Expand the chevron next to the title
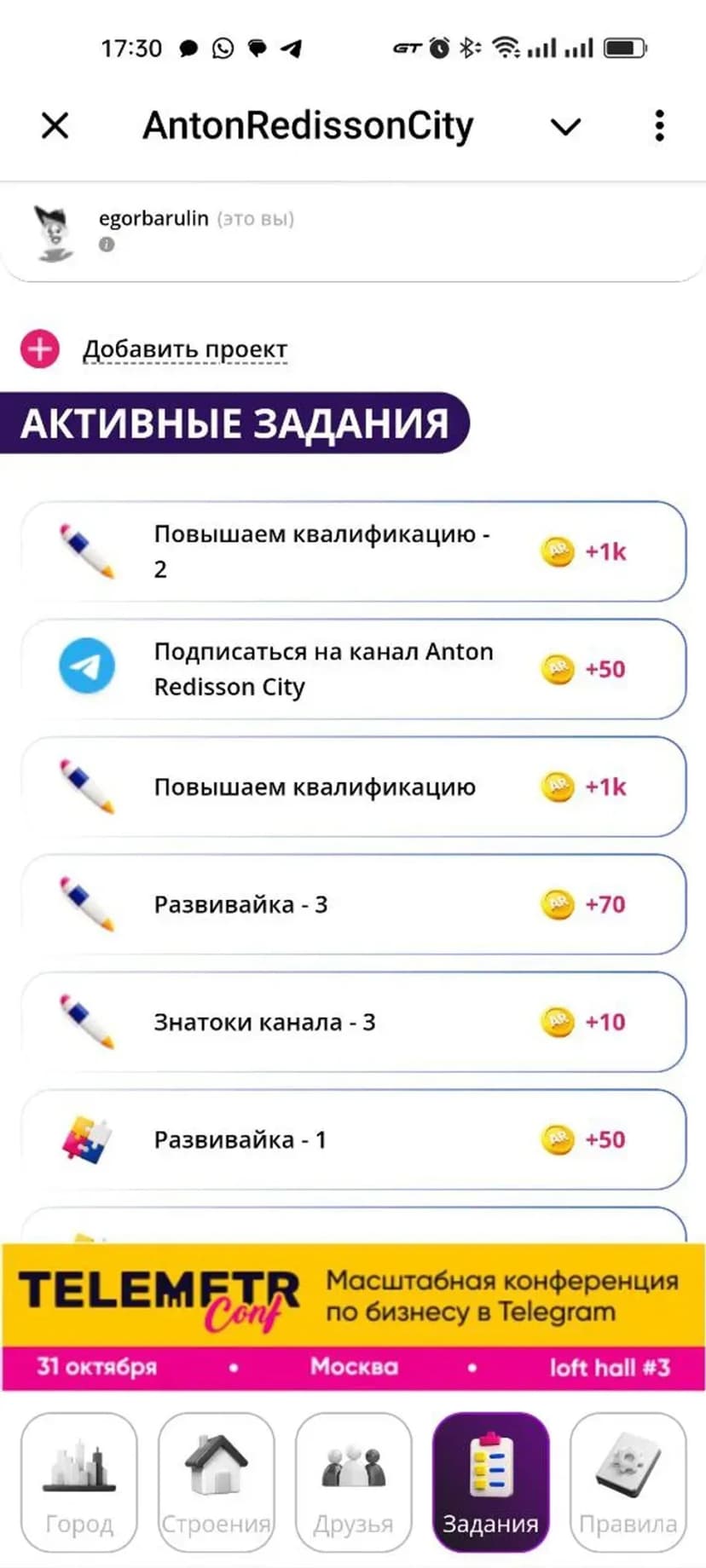706x1568 pixels. click(x=565, y=127)
